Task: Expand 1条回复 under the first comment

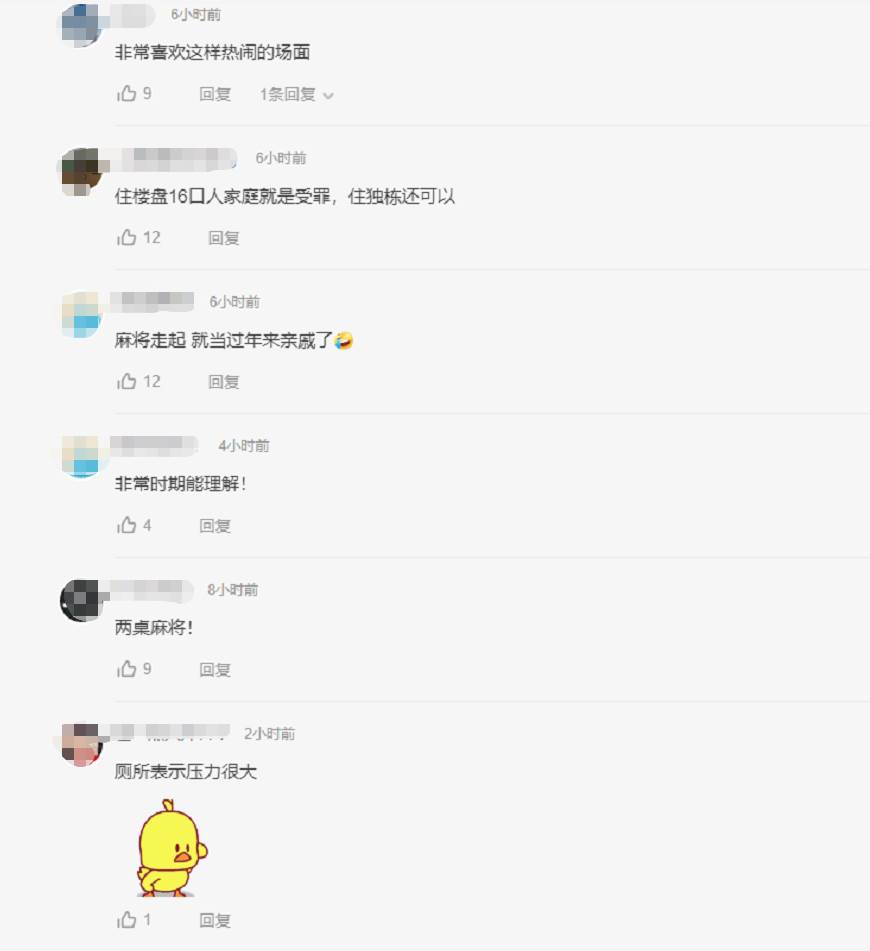Action: point(296,94)
